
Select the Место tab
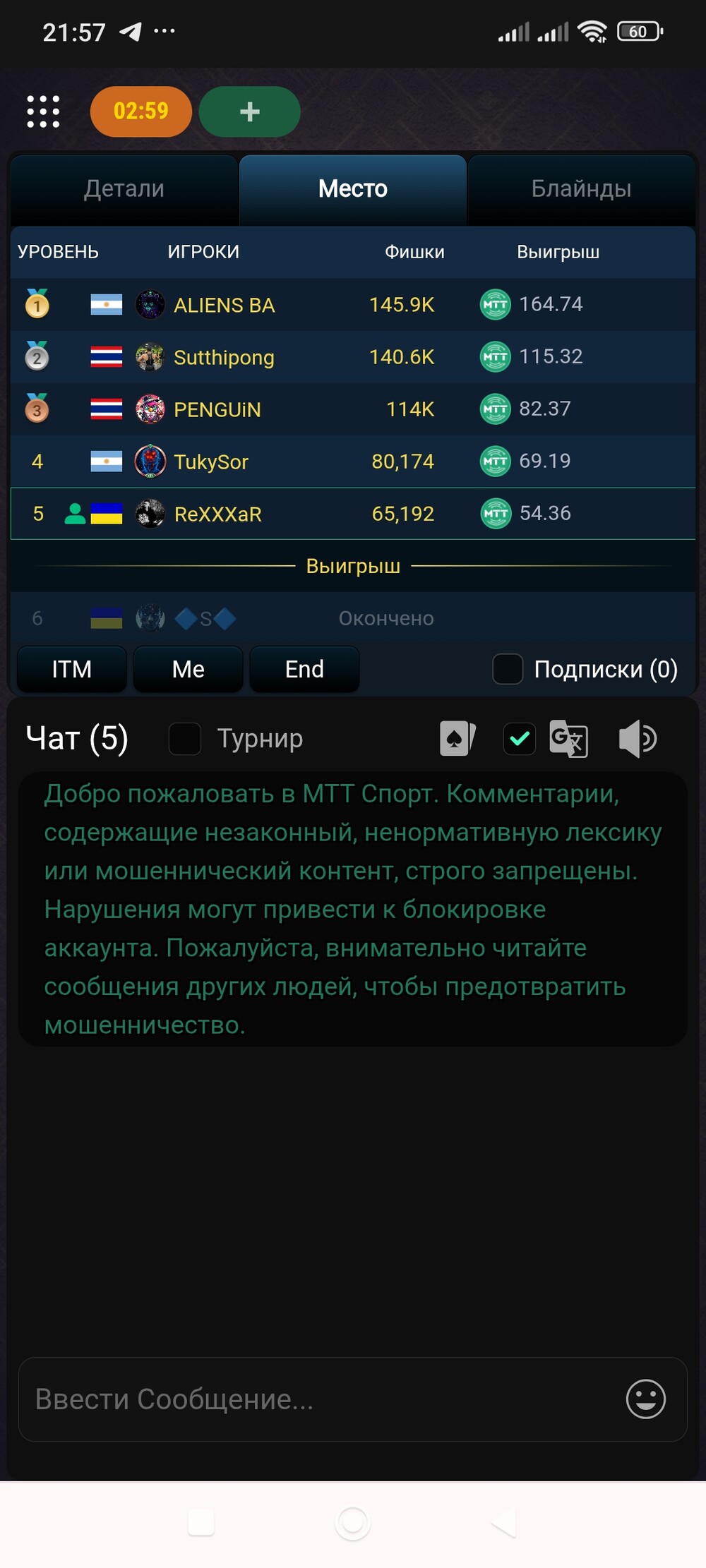point(352,189)
